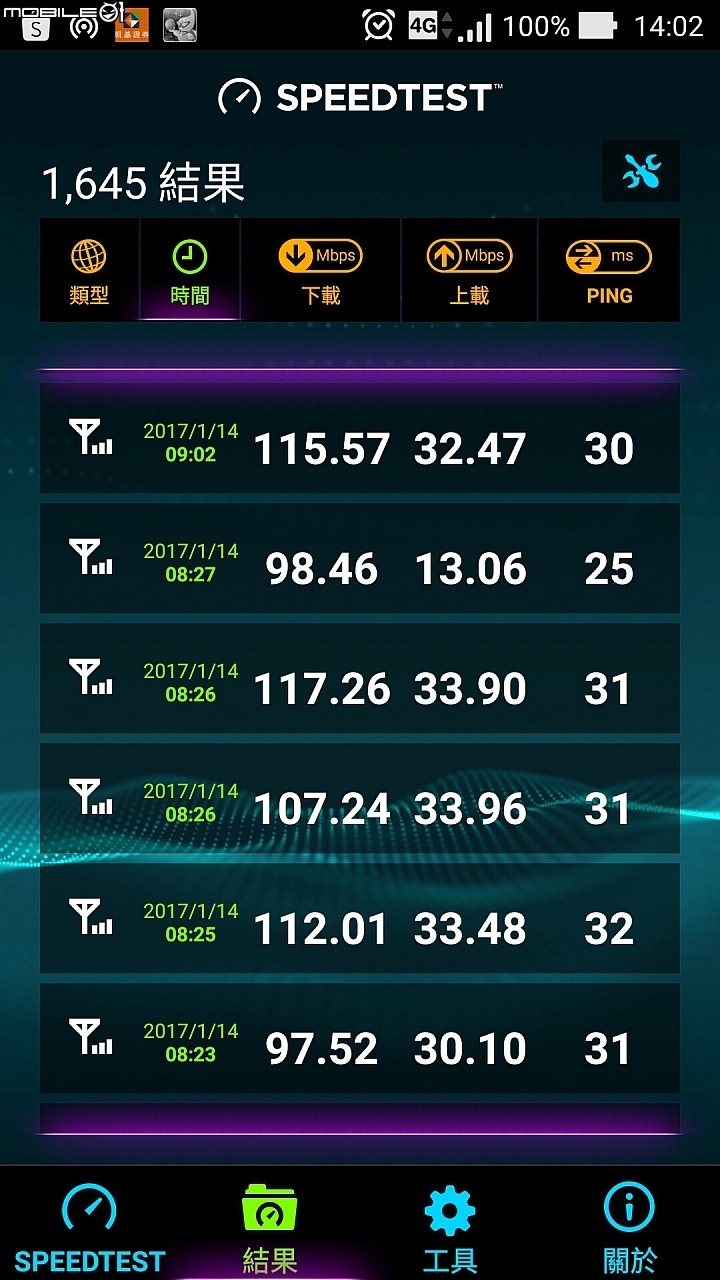Go to the 工具 tab
The height and width of the screenshot is (1280, 720).
pyautogui.click(x=450, y=1226)
